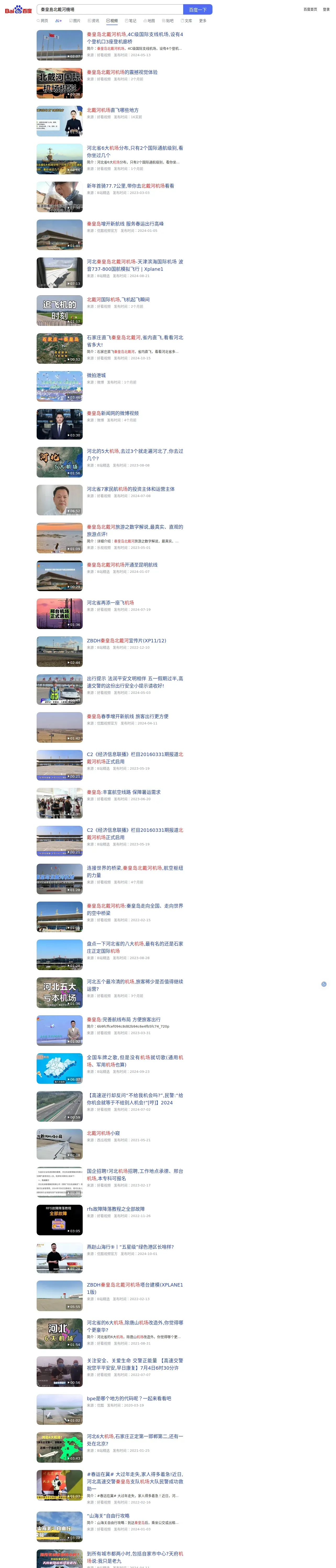Switch to the 网页 tab
This screenshot has width=336, height=1568.
click(42, 21)
